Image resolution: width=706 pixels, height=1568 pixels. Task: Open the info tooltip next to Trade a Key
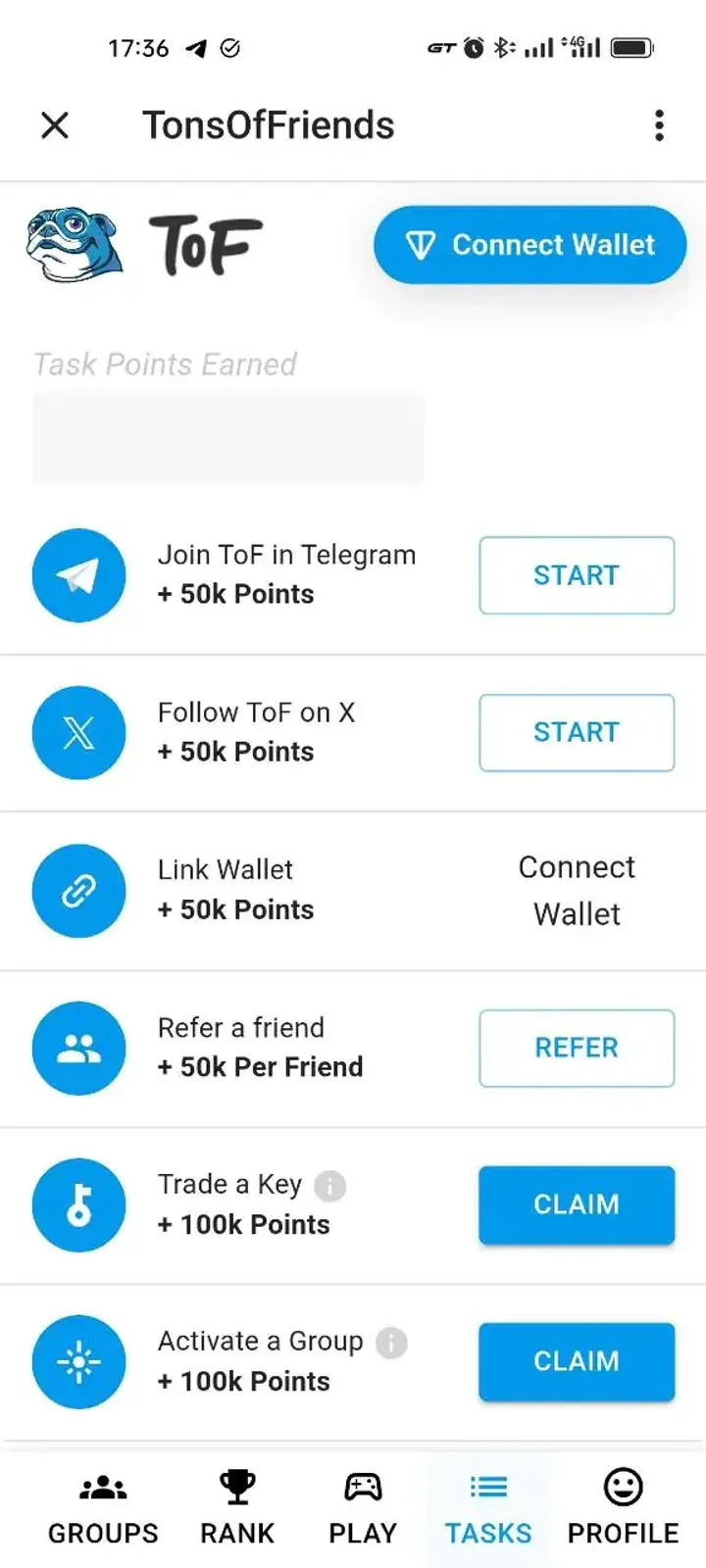tap(329, 1186)
